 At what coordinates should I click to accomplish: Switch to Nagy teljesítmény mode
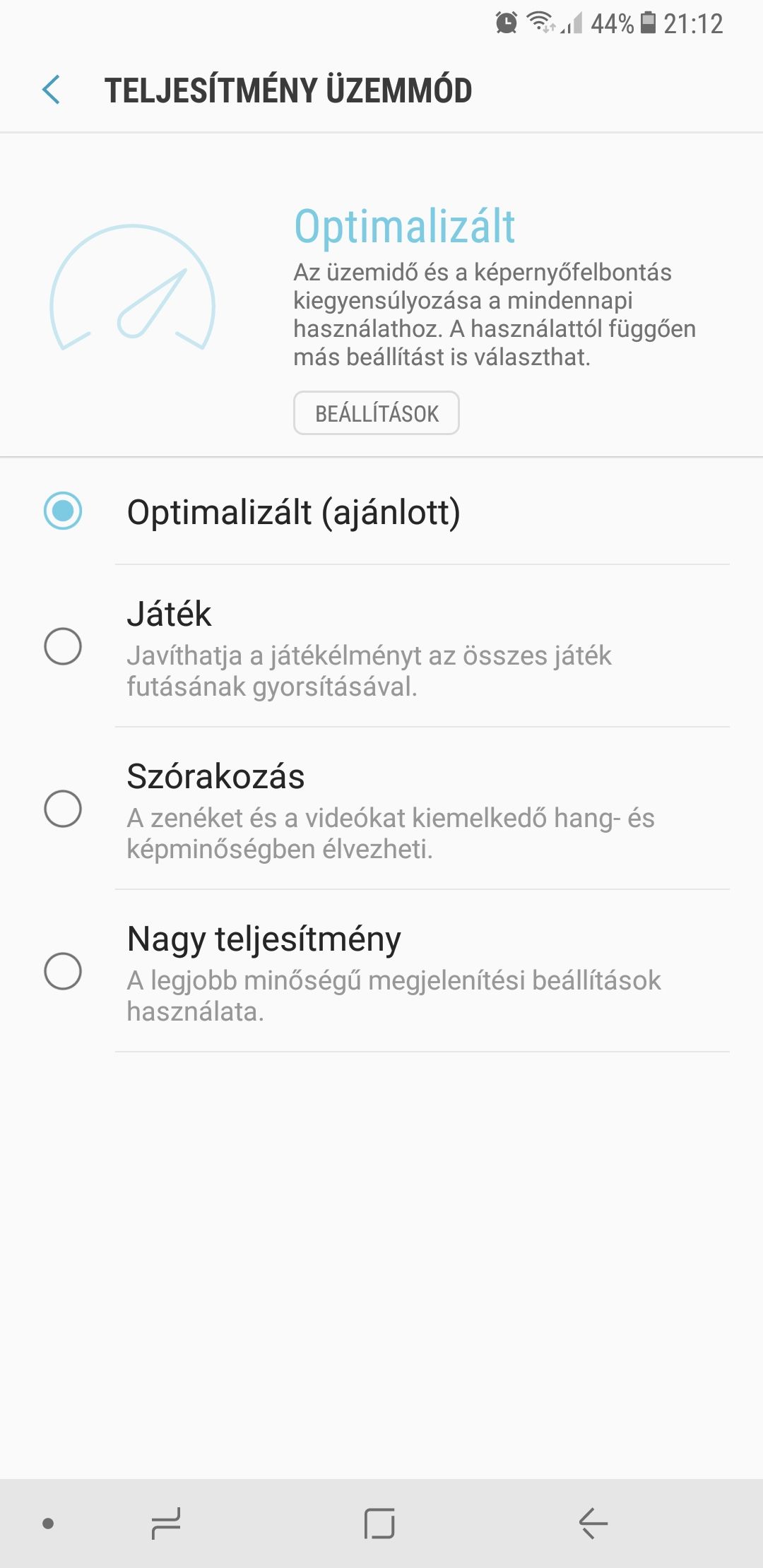(381, 971)
